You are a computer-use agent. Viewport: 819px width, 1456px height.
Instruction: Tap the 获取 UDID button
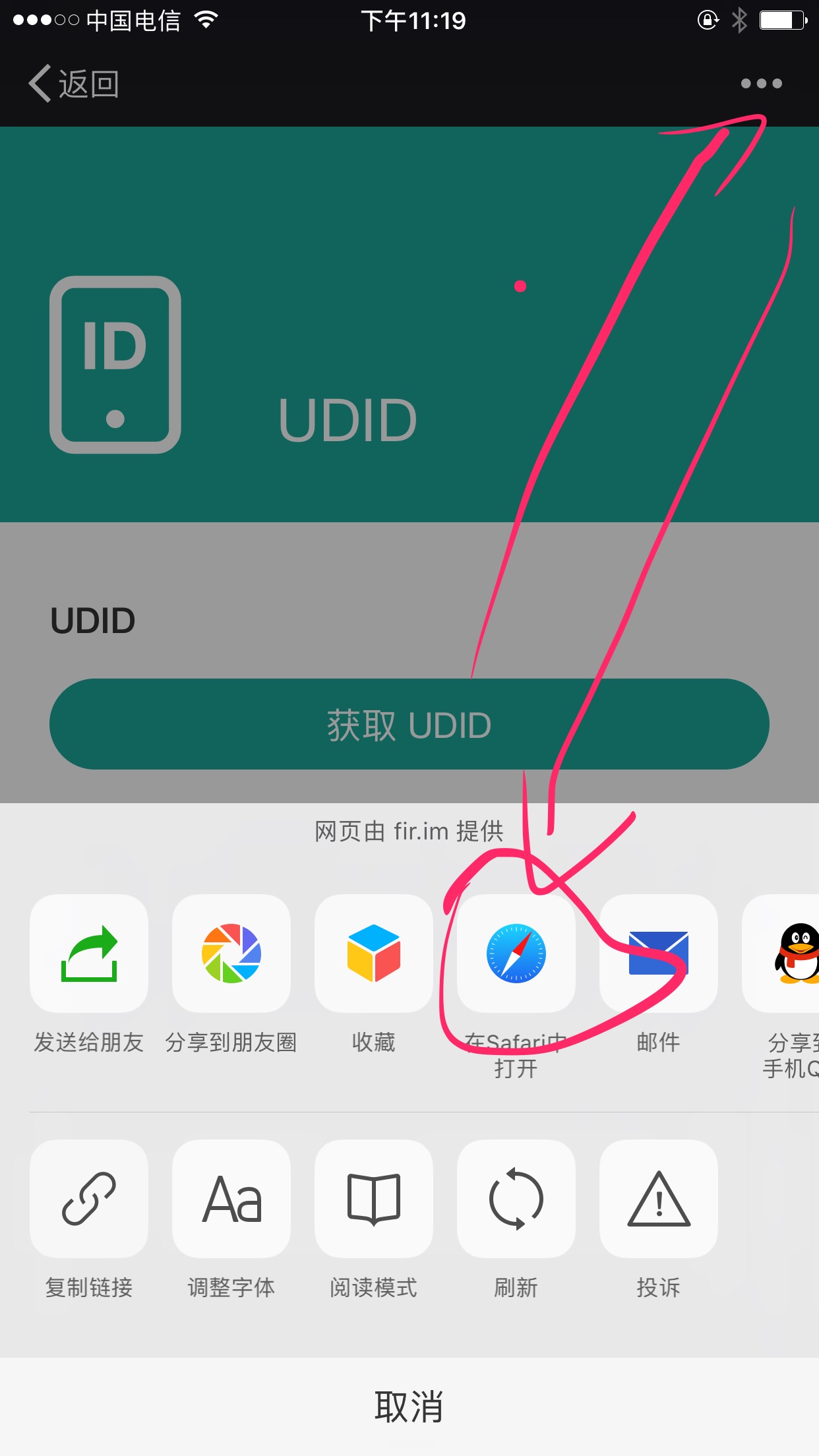point(409,724)
